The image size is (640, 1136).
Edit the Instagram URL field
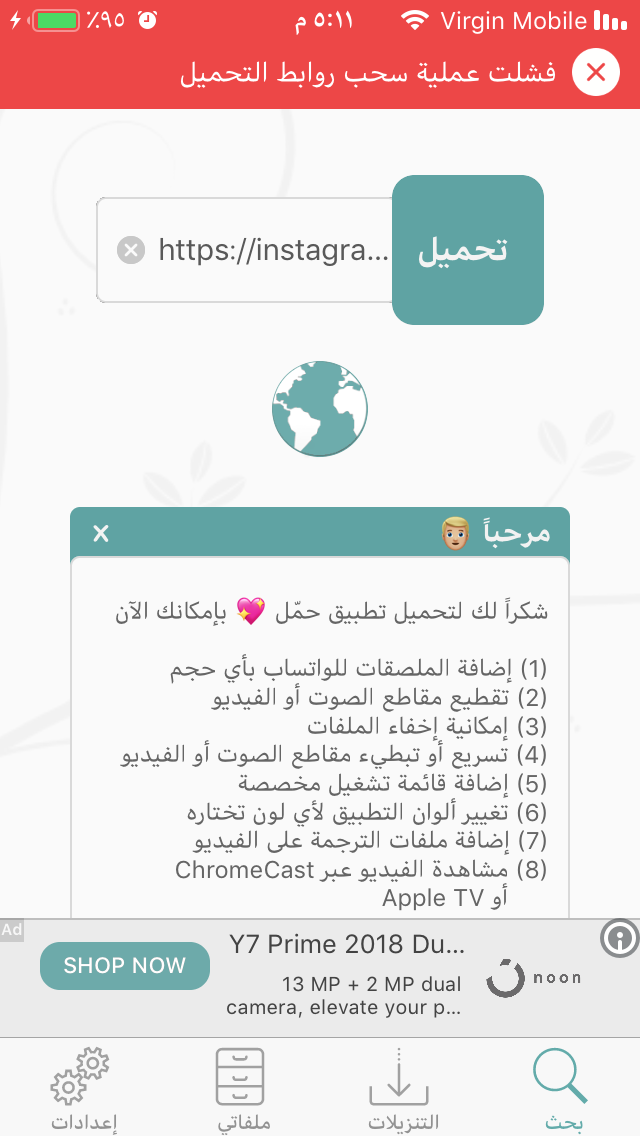(x=270, y=250)
